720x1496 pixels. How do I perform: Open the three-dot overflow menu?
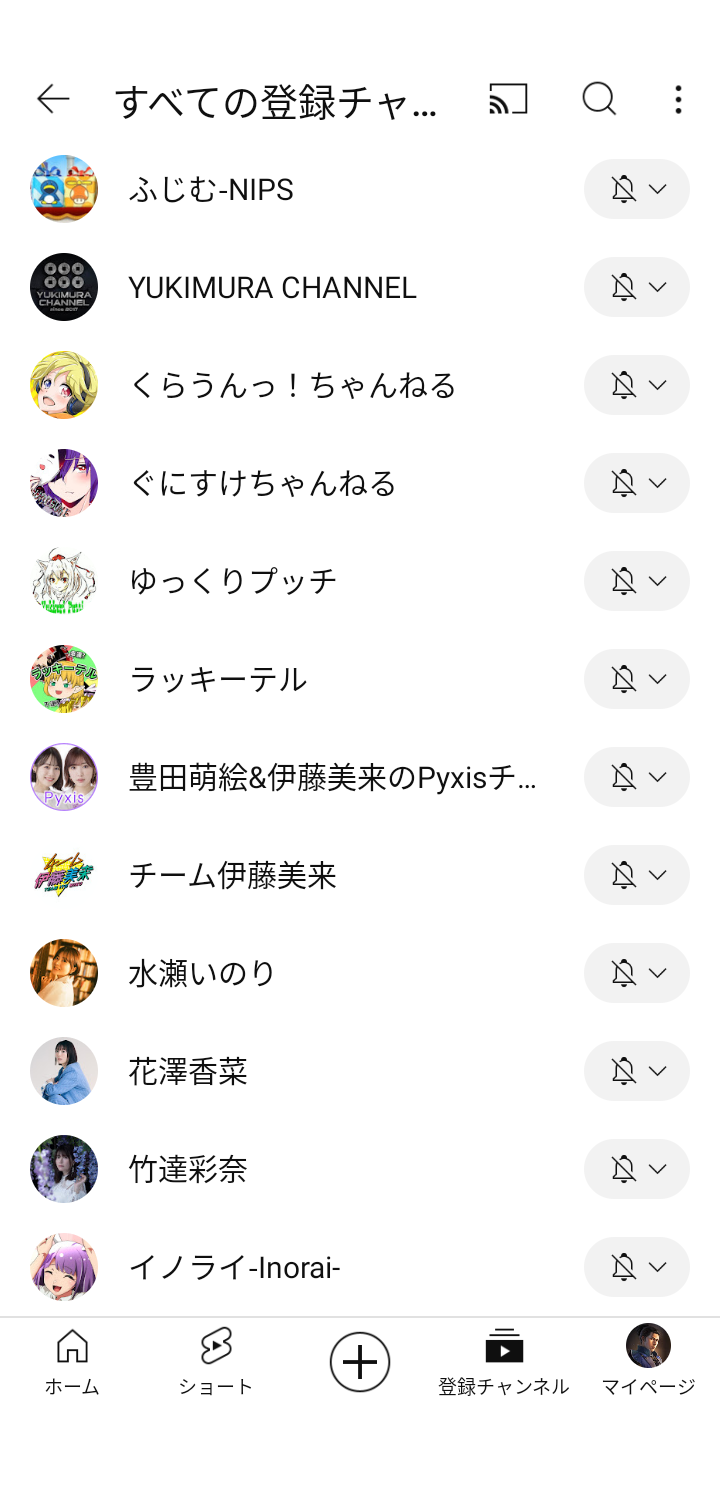click(x=678, y=99)
